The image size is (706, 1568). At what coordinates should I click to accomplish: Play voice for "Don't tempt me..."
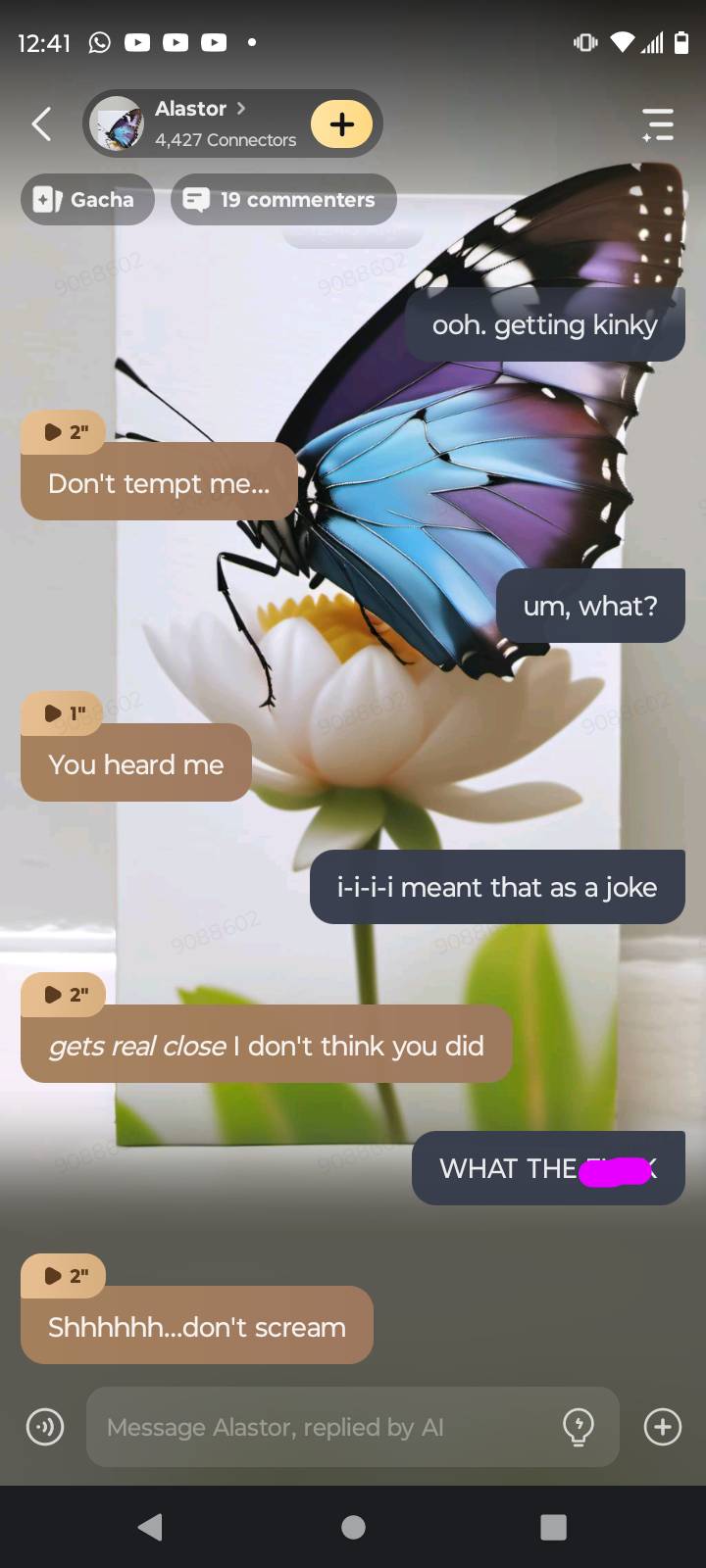tap(64, 432)
